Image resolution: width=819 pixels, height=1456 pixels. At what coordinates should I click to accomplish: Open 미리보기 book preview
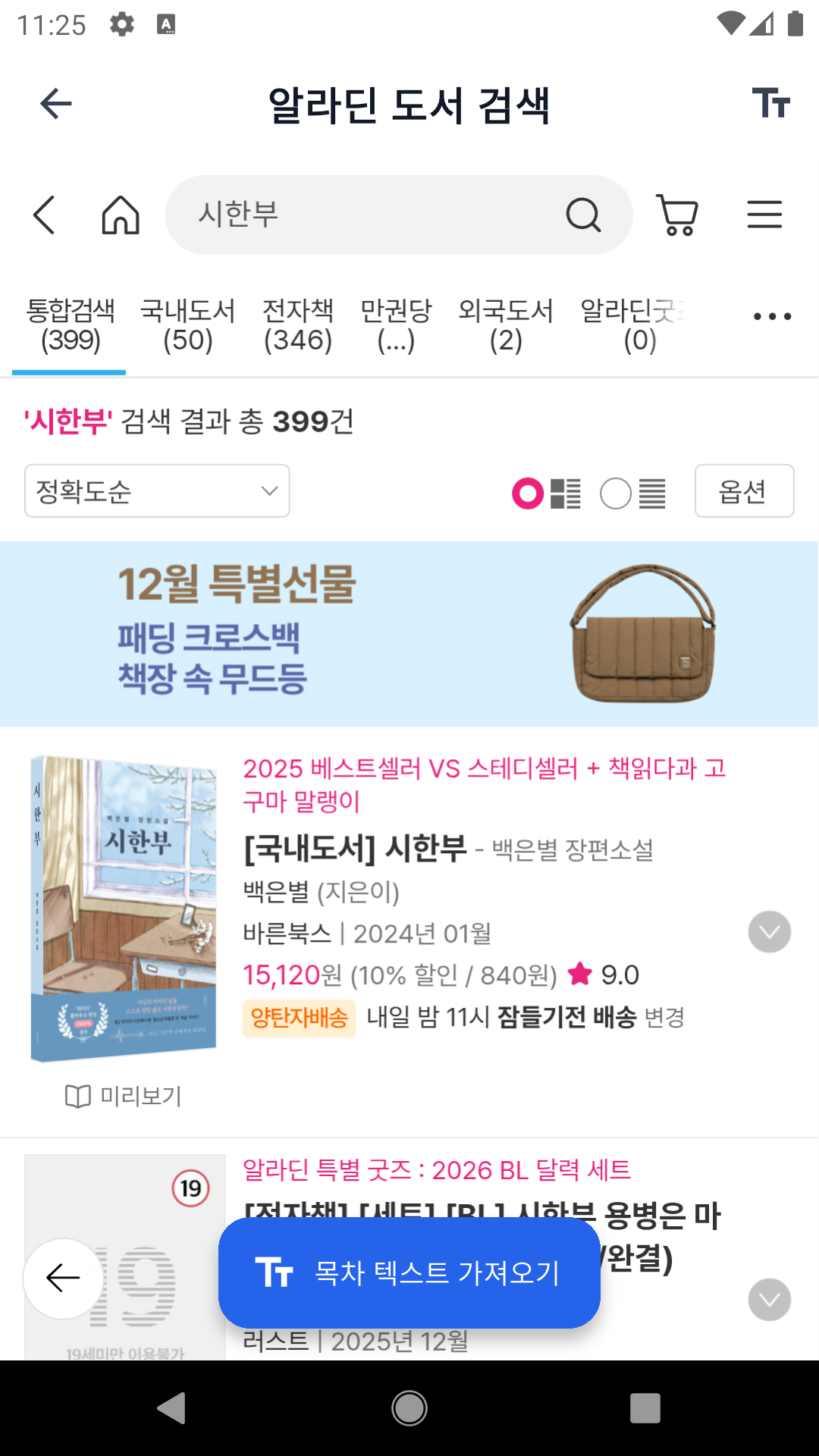pyautogui.click(x=122, y=1095)
